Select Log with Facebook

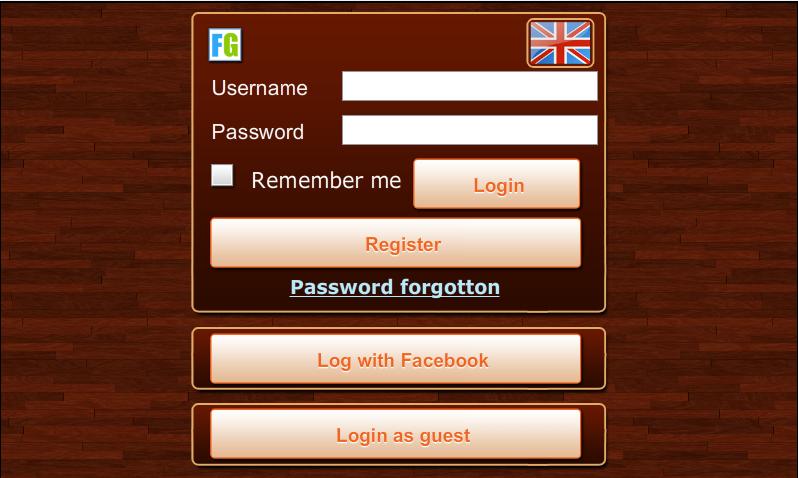pyautogui.click(x=395, y=359)
